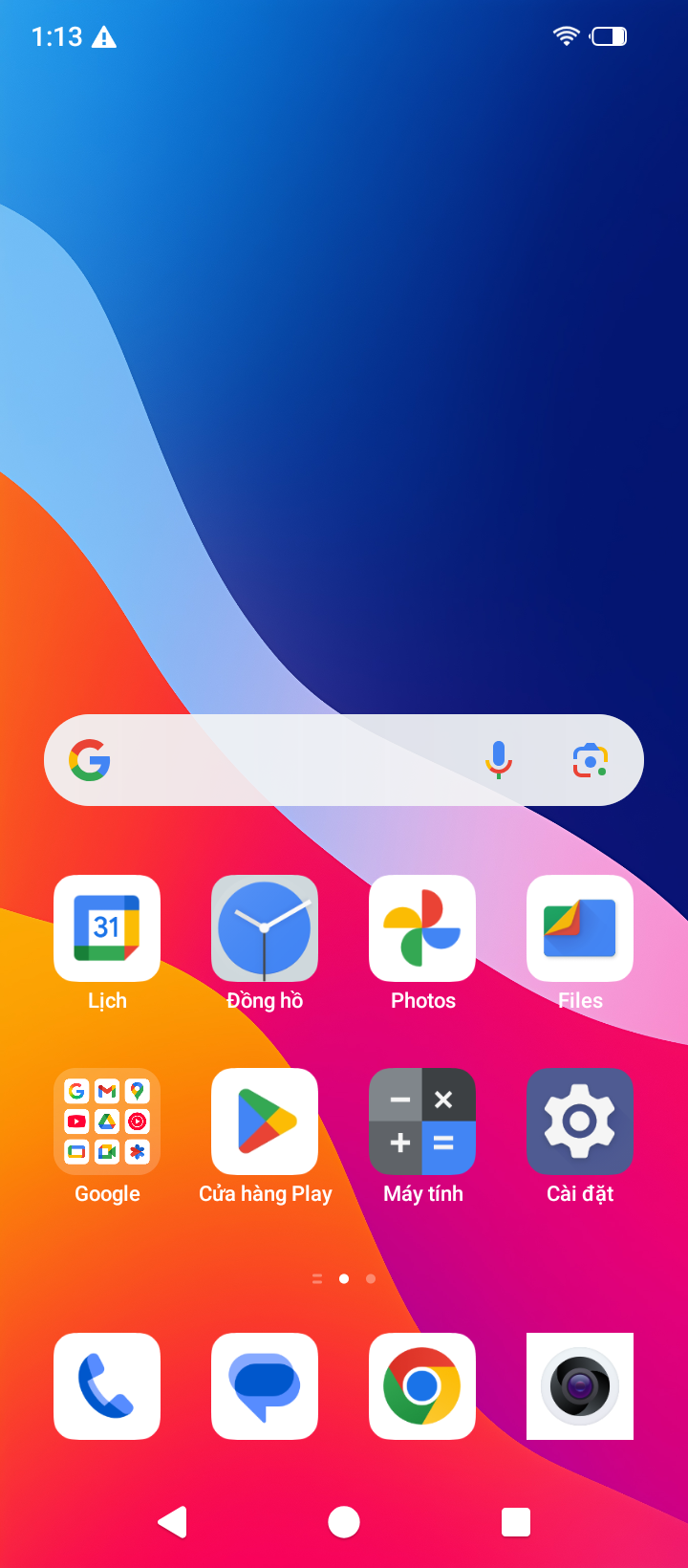The image size is (688, 1568).
Task: Open the Lịch calendar app
Action: 107,928
